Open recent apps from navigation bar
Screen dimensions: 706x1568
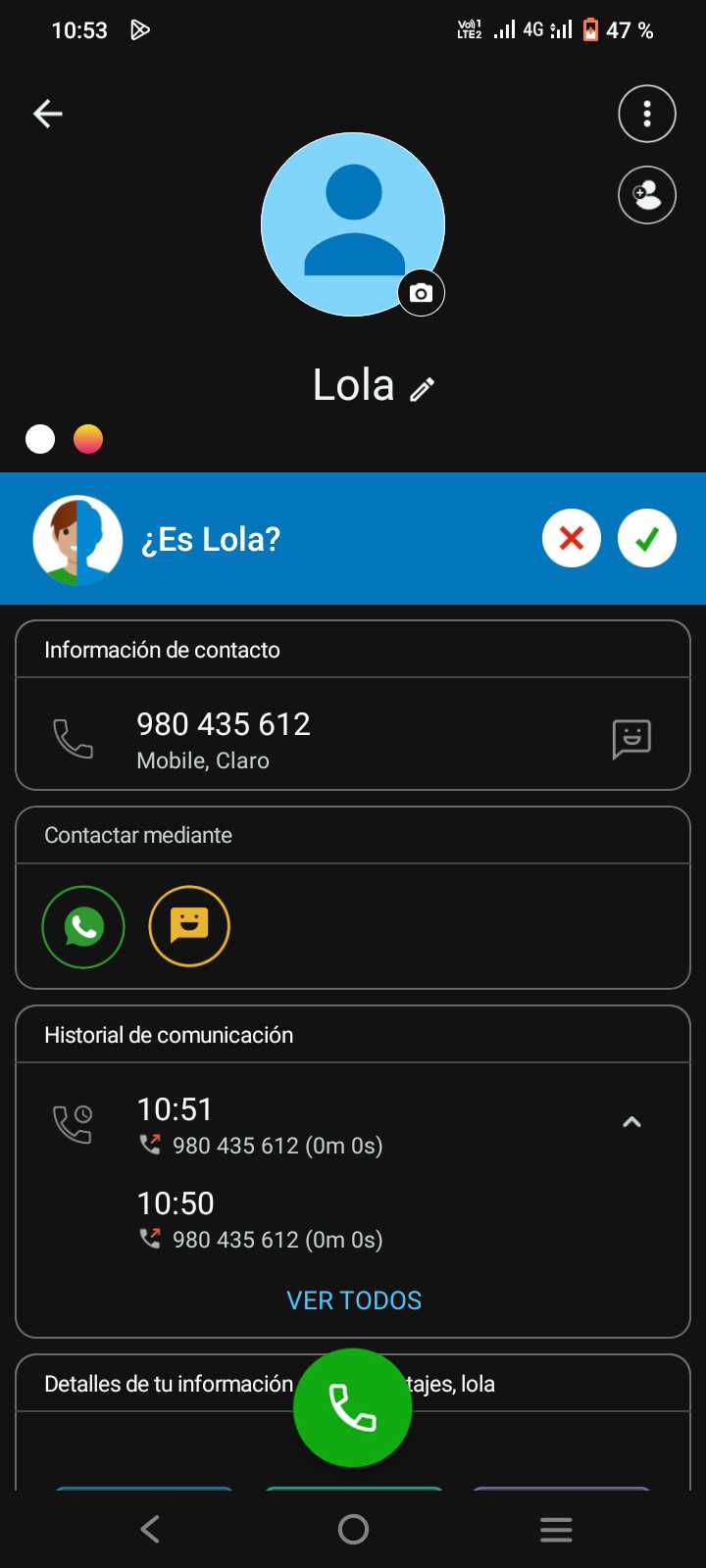coord(556,1529)
